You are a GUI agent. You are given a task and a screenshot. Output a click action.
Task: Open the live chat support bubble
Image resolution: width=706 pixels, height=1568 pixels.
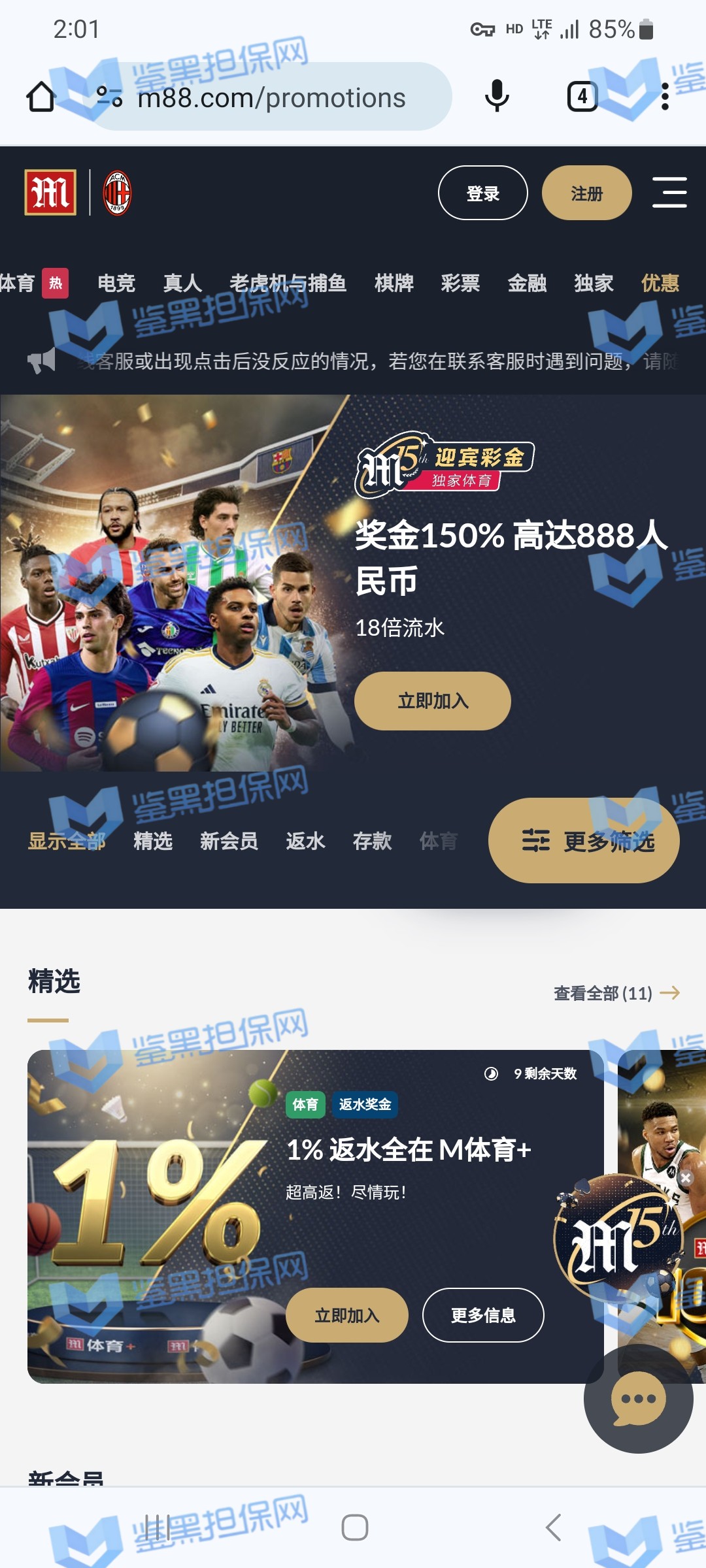click(x=638, y=1399)
